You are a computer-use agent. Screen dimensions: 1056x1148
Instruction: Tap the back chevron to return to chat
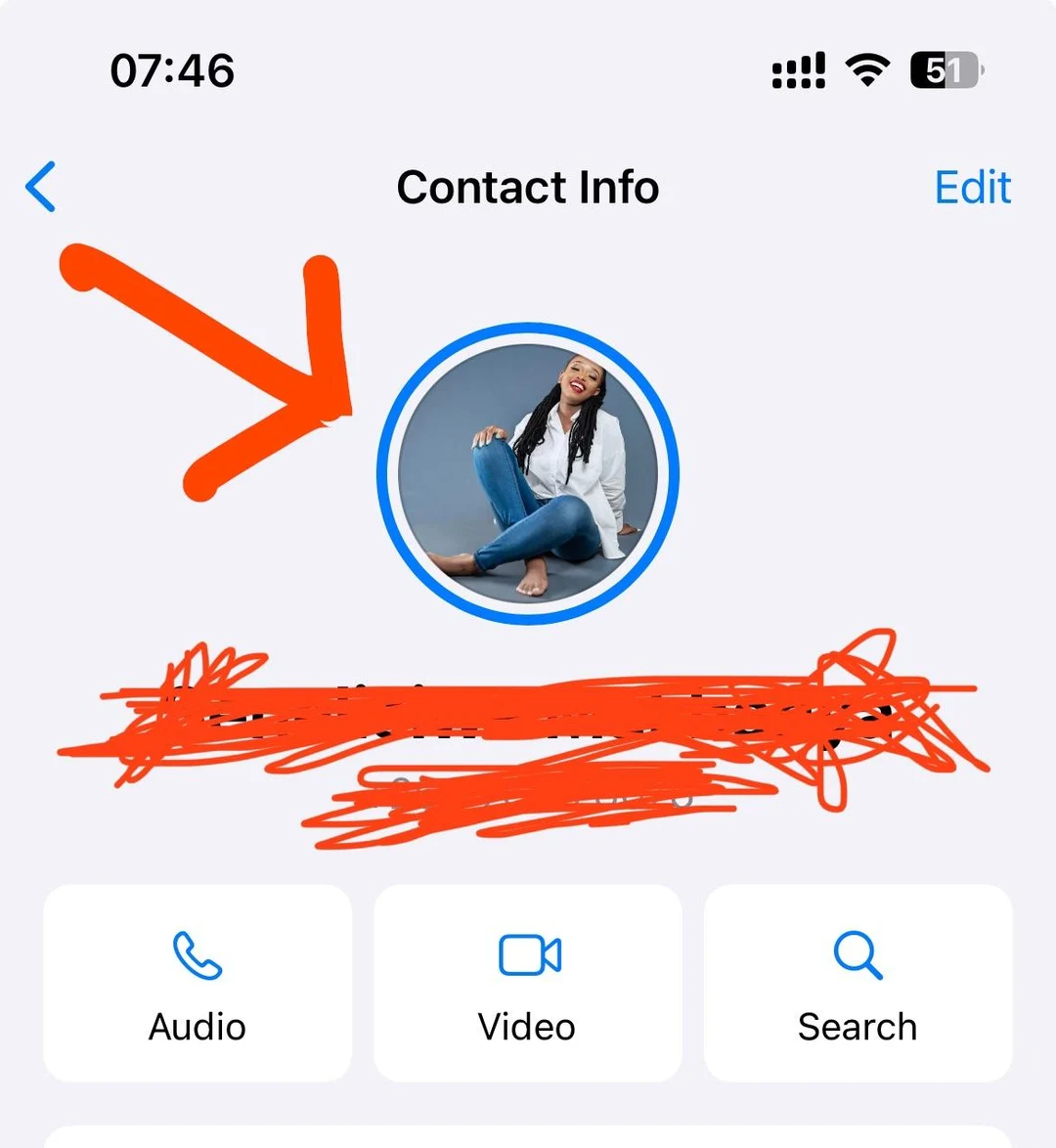(x=41, y=187)
